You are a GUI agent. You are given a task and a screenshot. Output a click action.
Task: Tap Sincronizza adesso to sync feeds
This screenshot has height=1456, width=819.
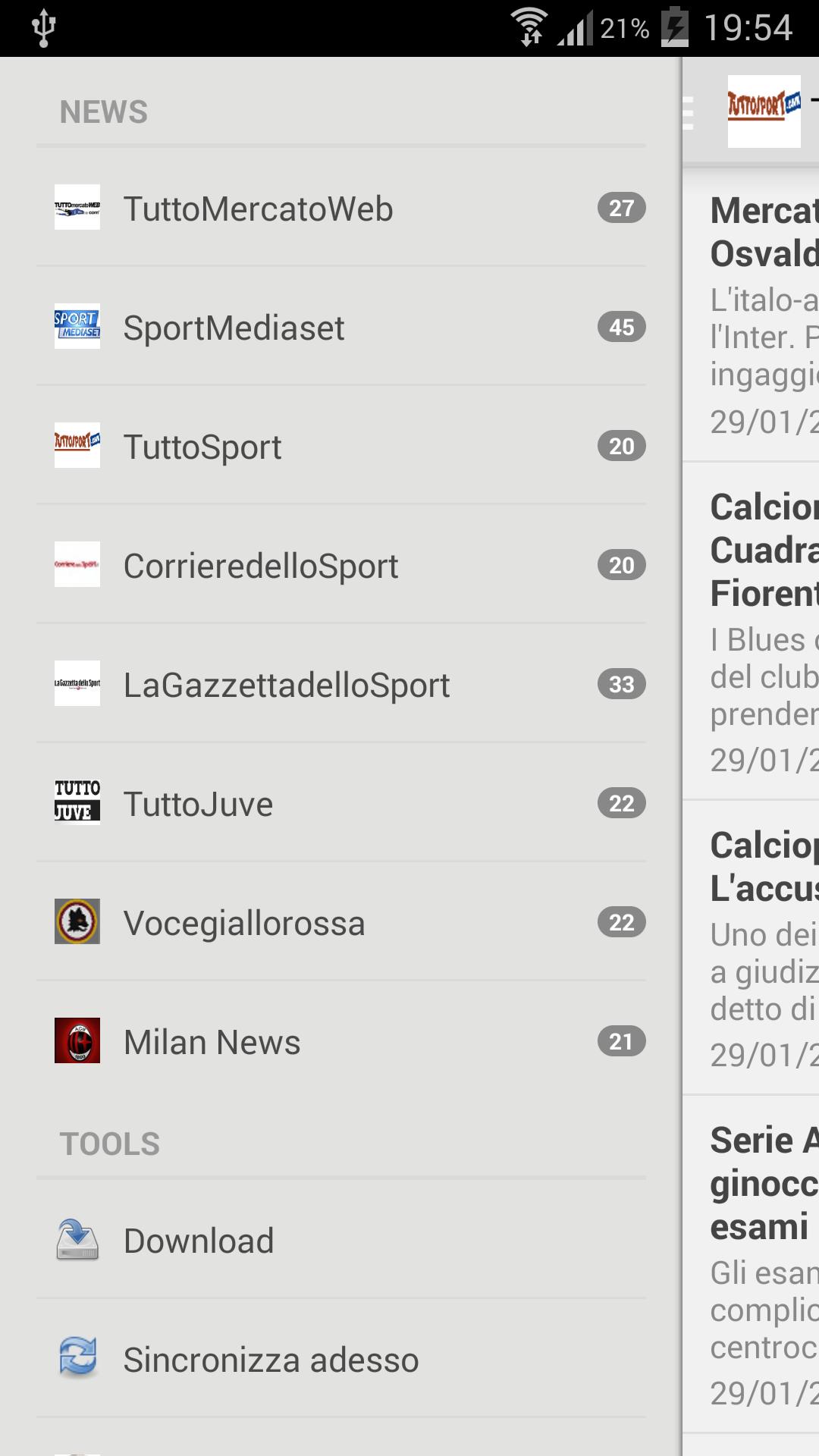270,1360
